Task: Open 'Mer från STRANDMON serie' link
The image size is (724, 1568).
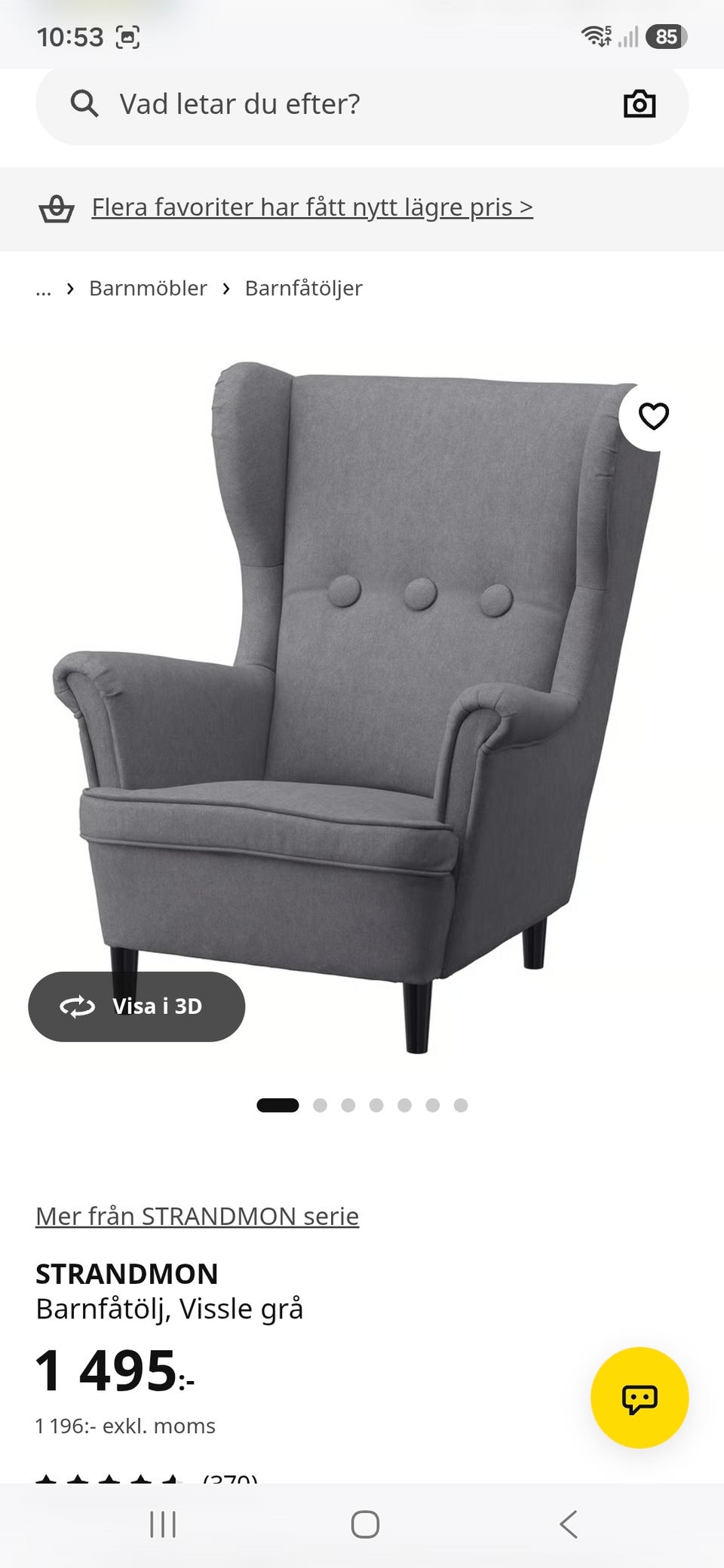Action: pos(197,1216)
